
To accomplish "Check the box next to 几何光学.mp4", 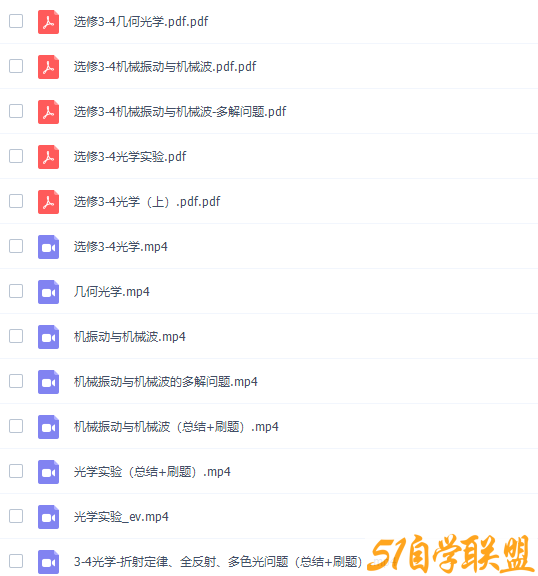I will (x=16, y=291).
